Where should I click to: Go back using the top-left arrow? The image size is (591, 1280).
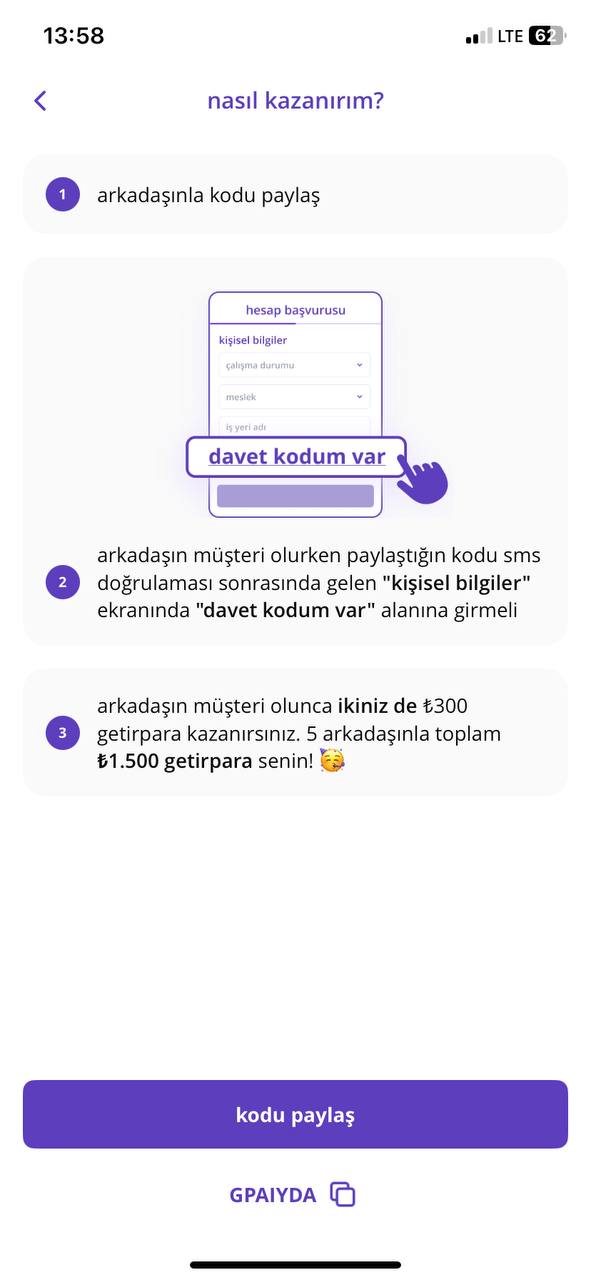(x=40, y=100)
